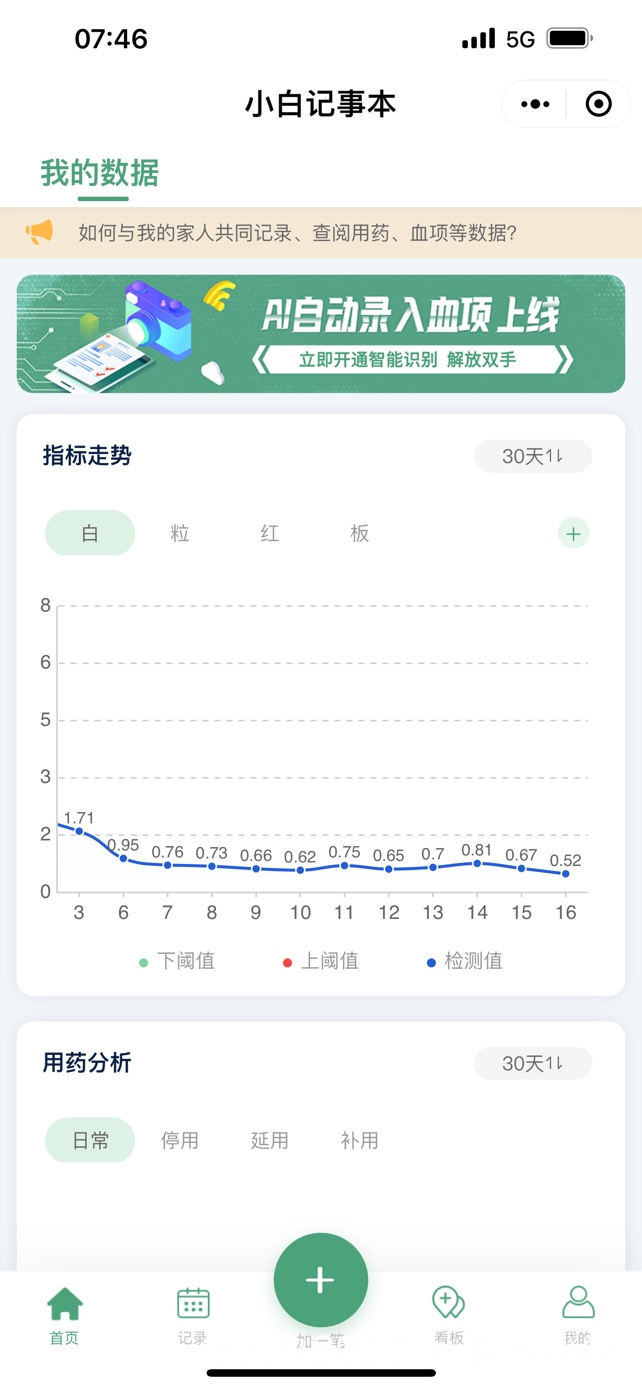Switch to the 板 indicator
This screenshot has height=1389, width=642.
coord(360,533)
